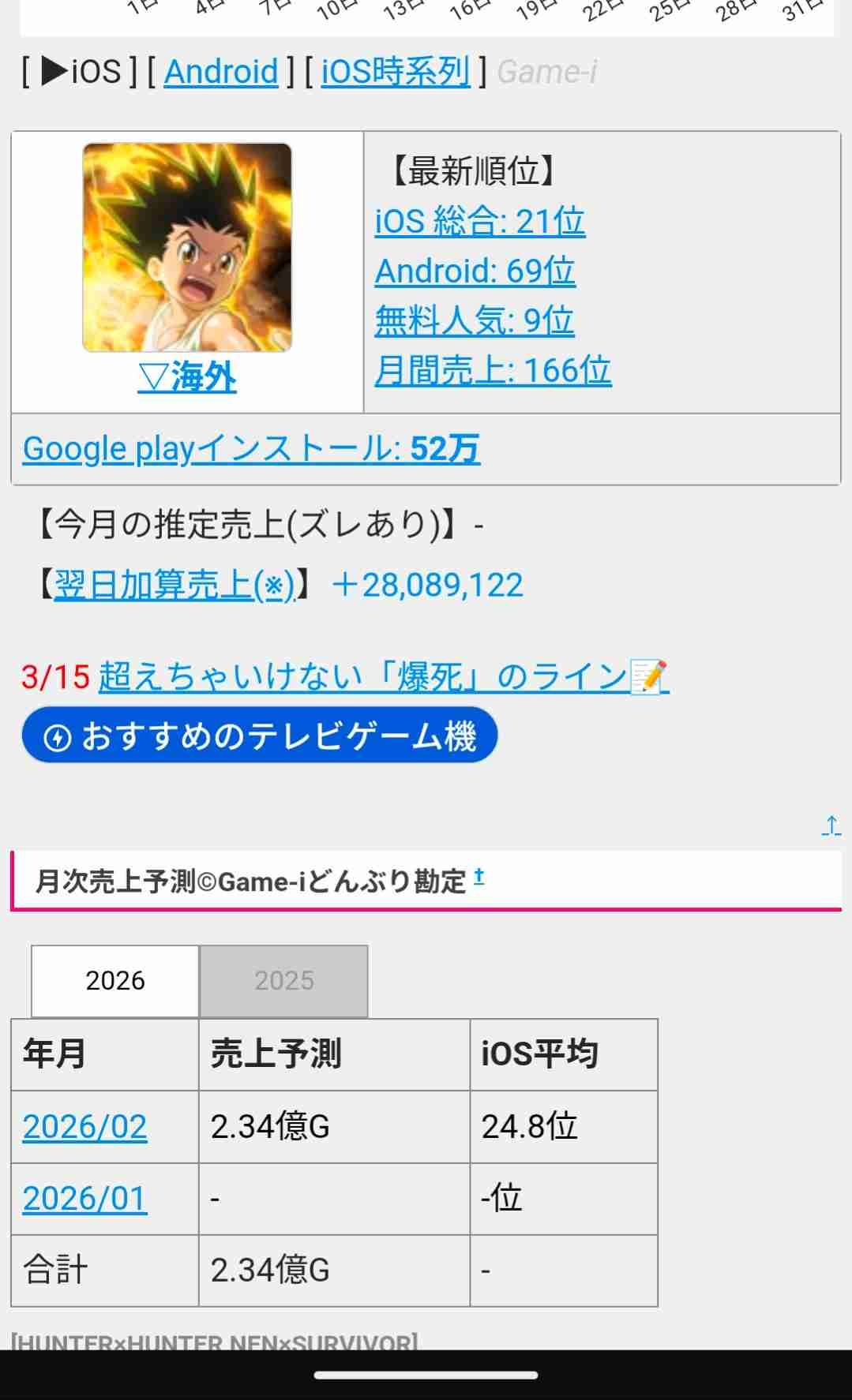Select the 2026 tab

tap(115, 980)
